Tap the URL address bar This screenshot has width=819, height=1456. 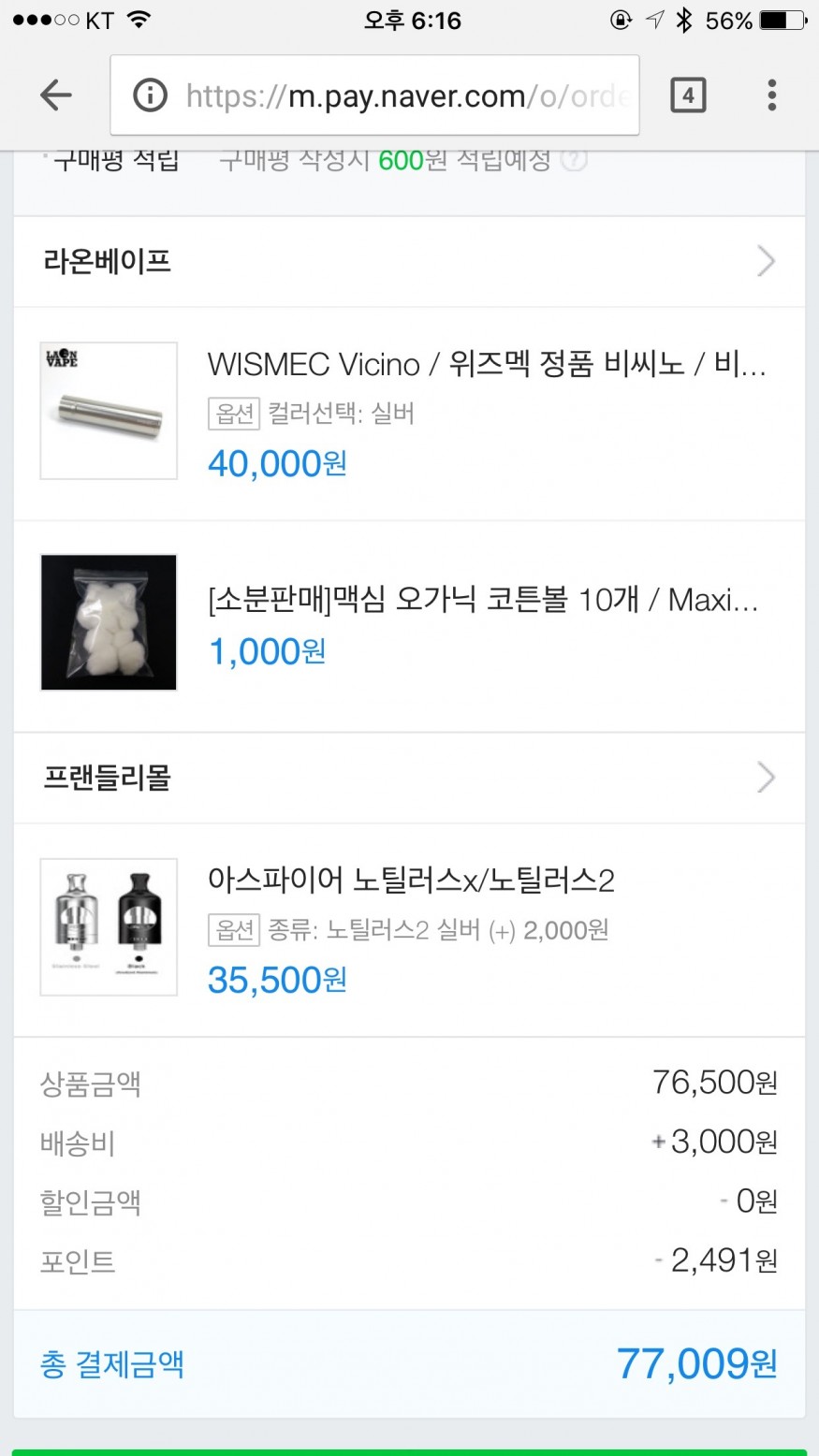393,95
